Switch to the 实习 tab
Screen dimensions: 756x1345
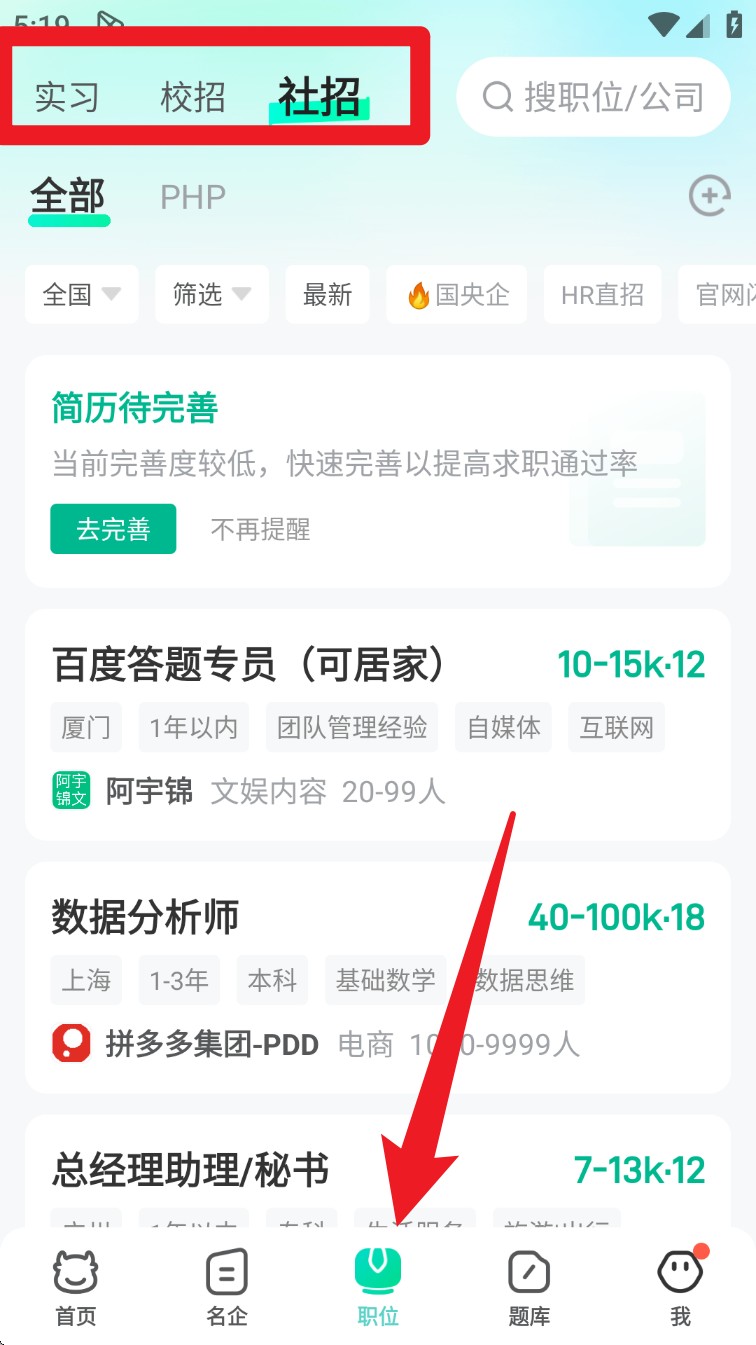pos(67,98)
